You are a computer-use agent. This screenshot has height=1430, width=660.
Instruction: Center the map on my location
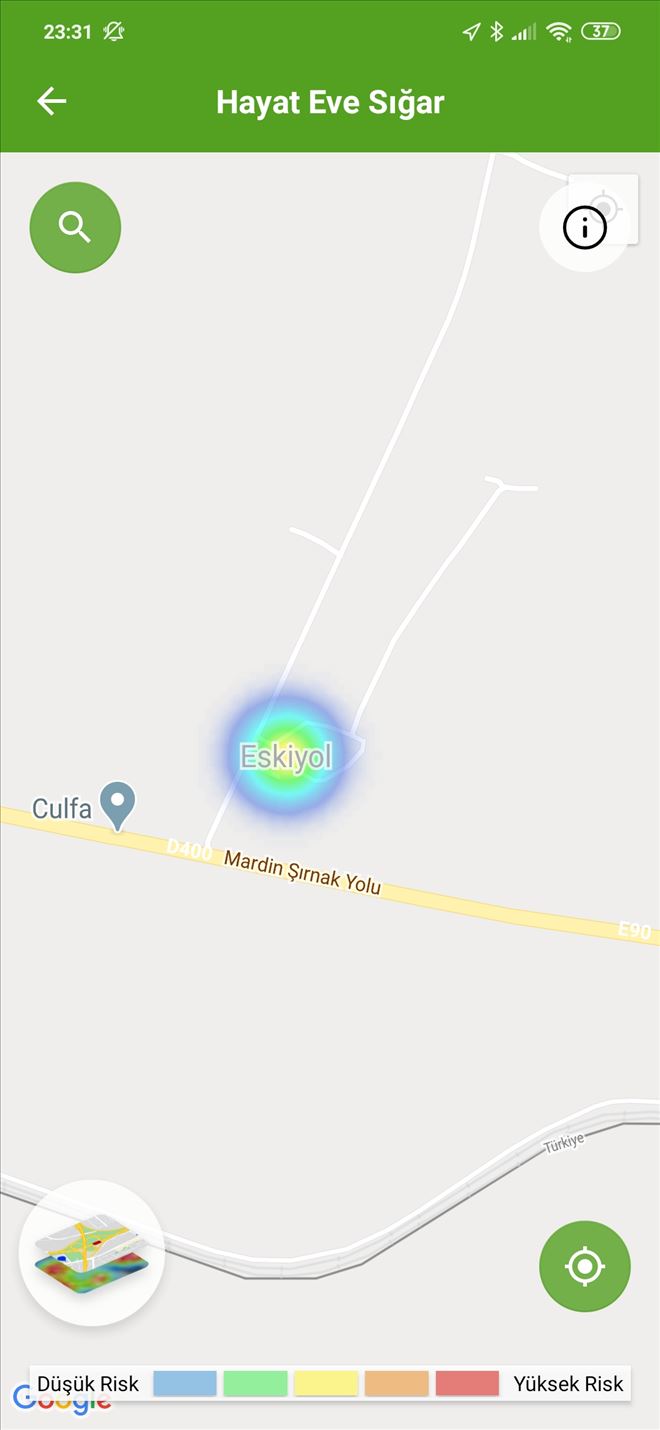click(x=585, y=1266)
